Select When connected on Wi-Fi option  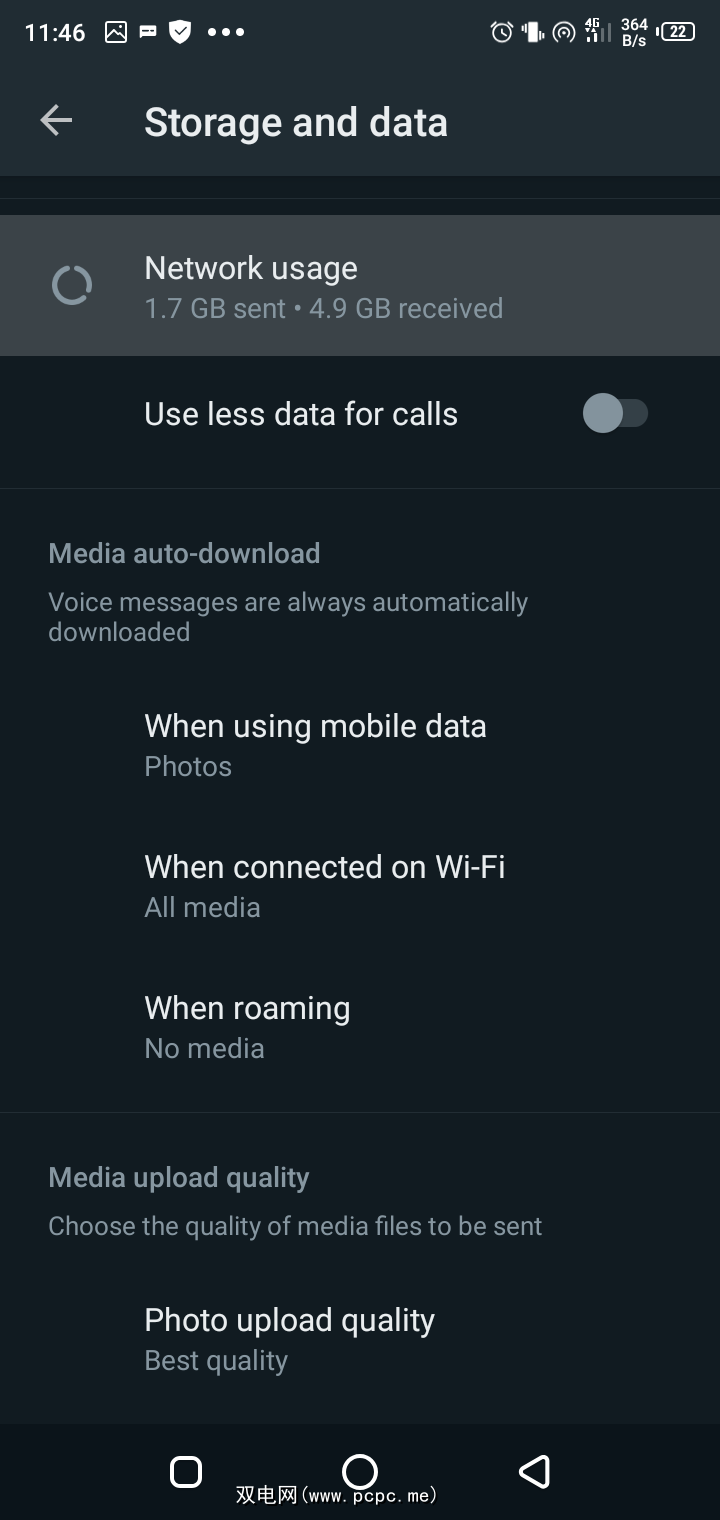[x=324, y=885]
